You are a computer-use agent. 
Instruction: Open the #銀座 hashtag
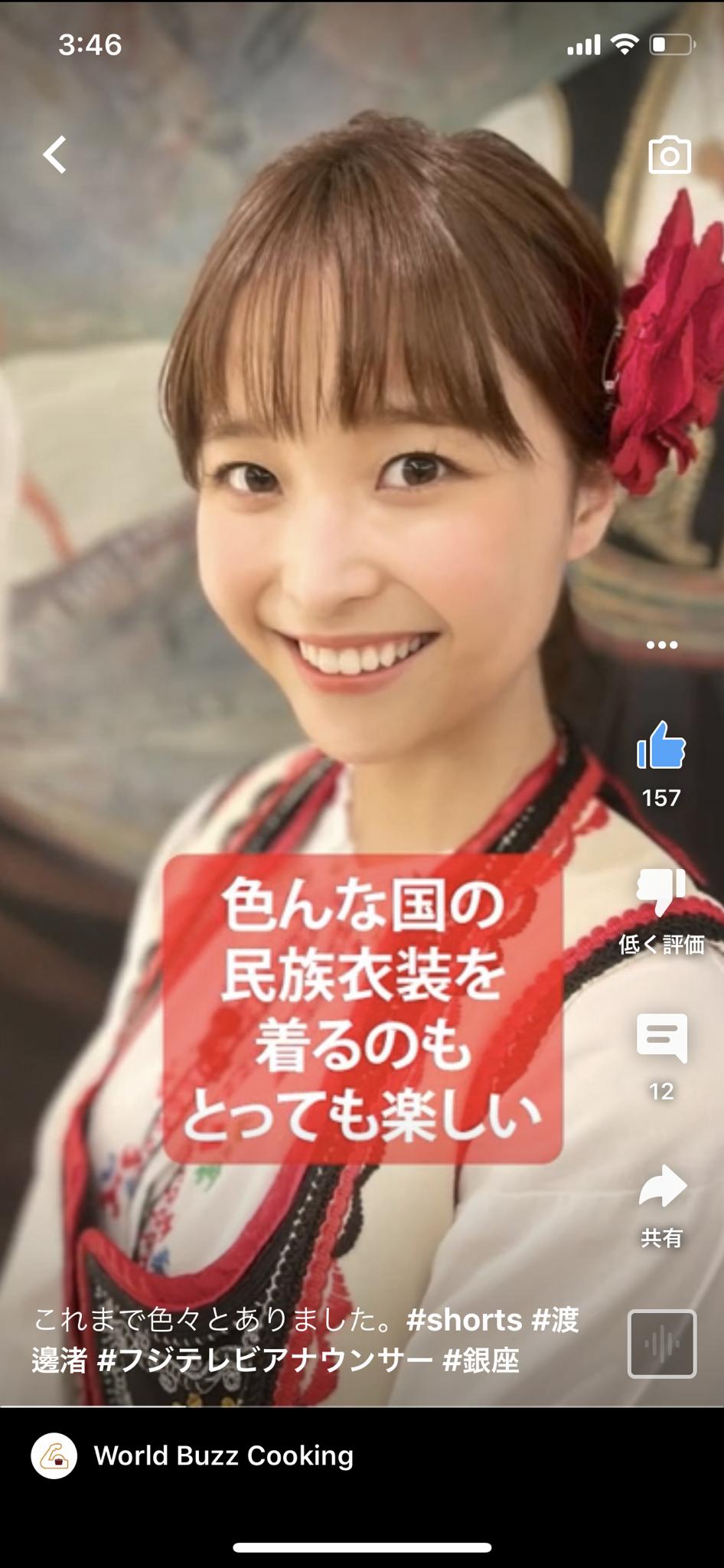pos(481,1361)
